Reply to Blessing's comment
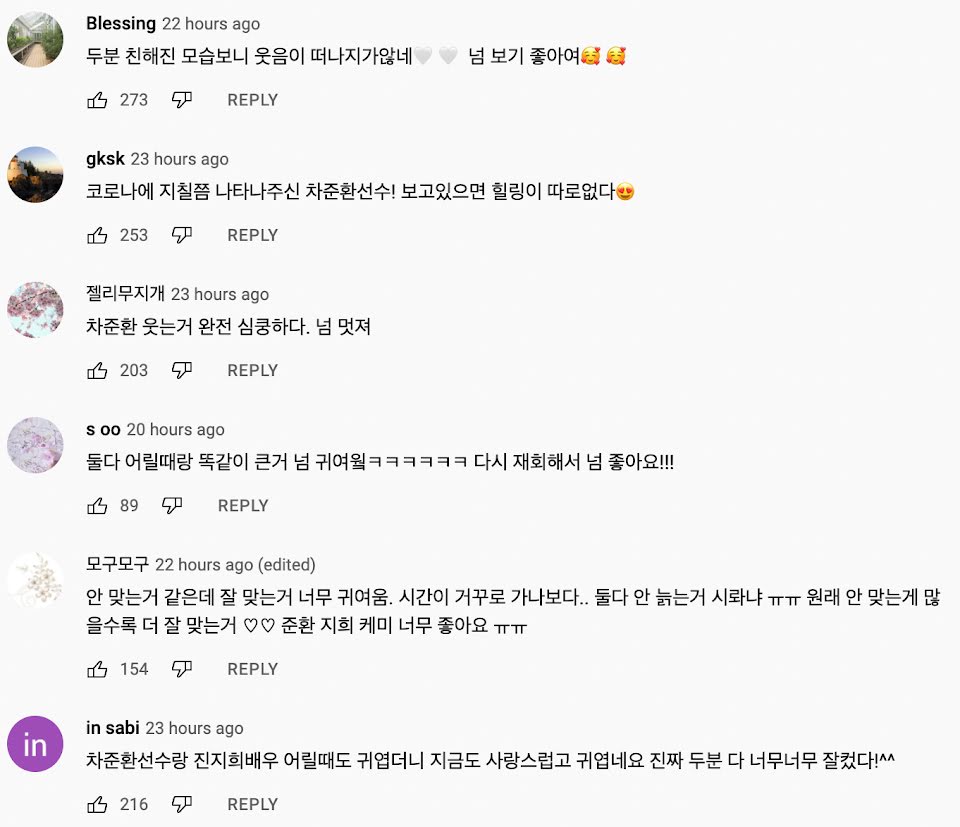The image size is (960, 827). point(252,100)
